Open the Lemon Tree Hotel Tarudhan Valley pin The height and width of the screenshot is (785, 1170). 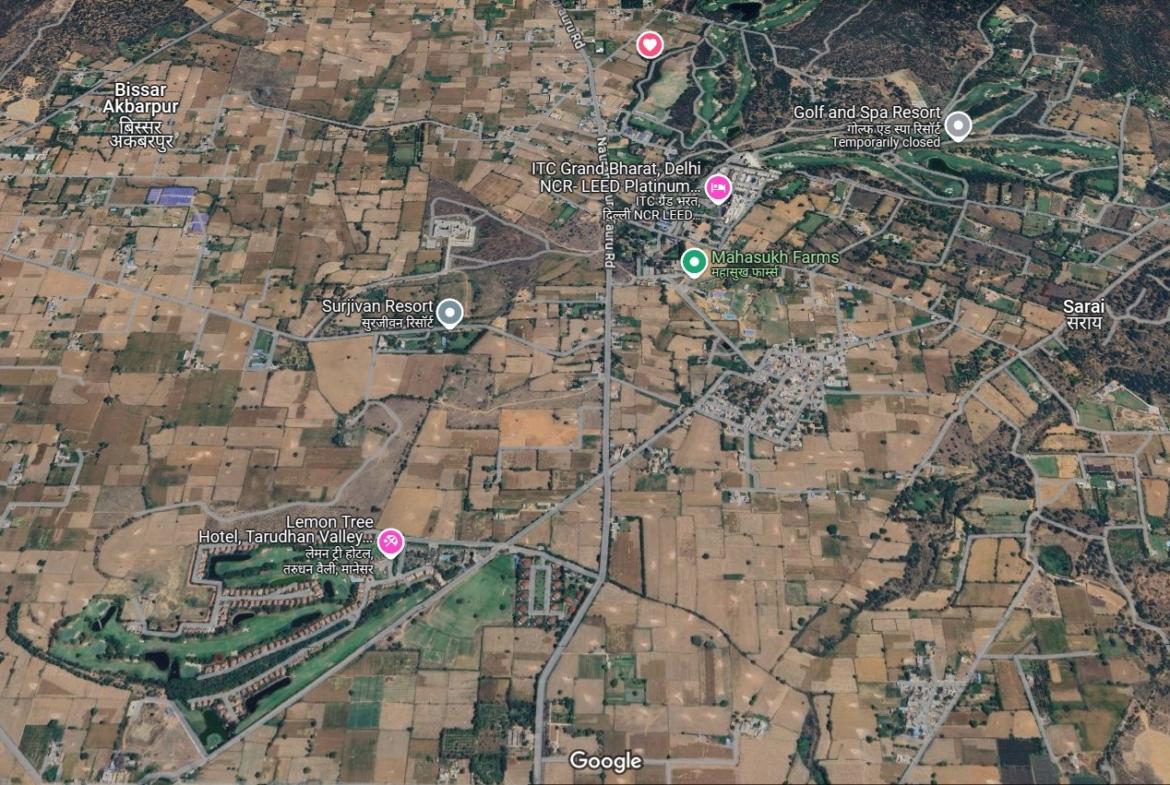point(390,543)
